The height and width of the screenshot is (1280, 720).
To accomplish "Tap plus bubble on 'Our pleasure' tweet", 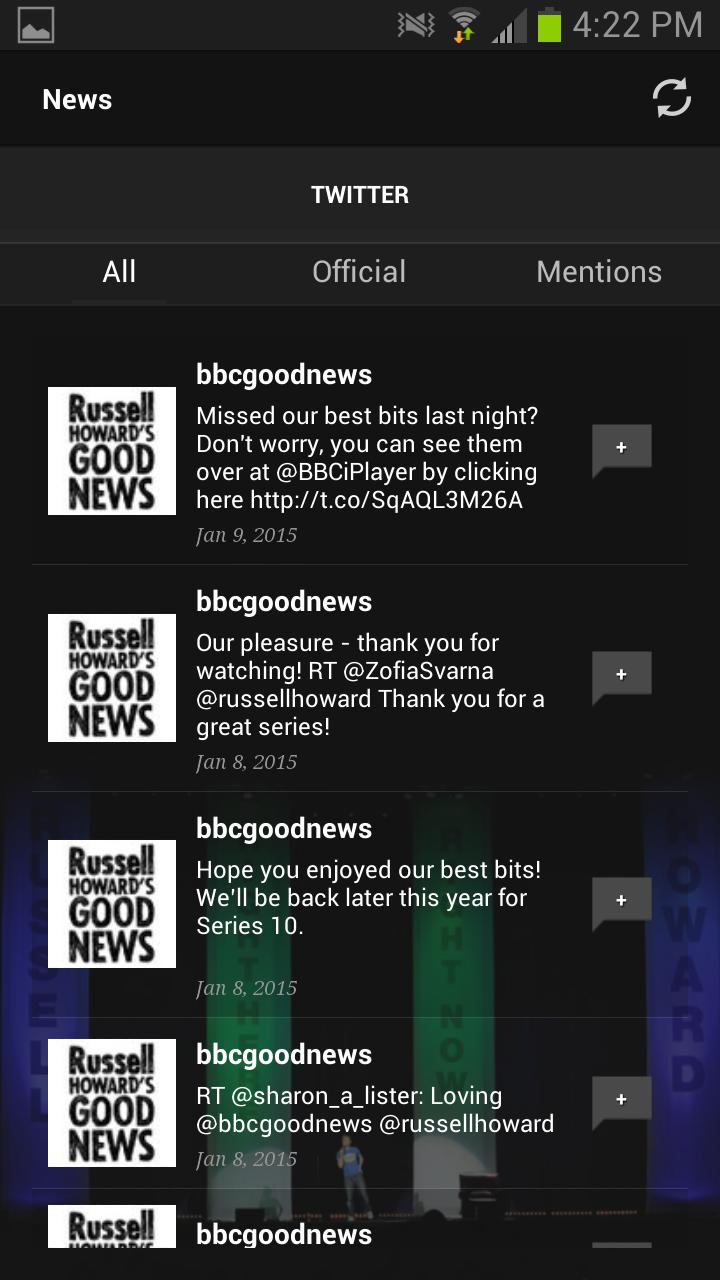I will 621,675.
